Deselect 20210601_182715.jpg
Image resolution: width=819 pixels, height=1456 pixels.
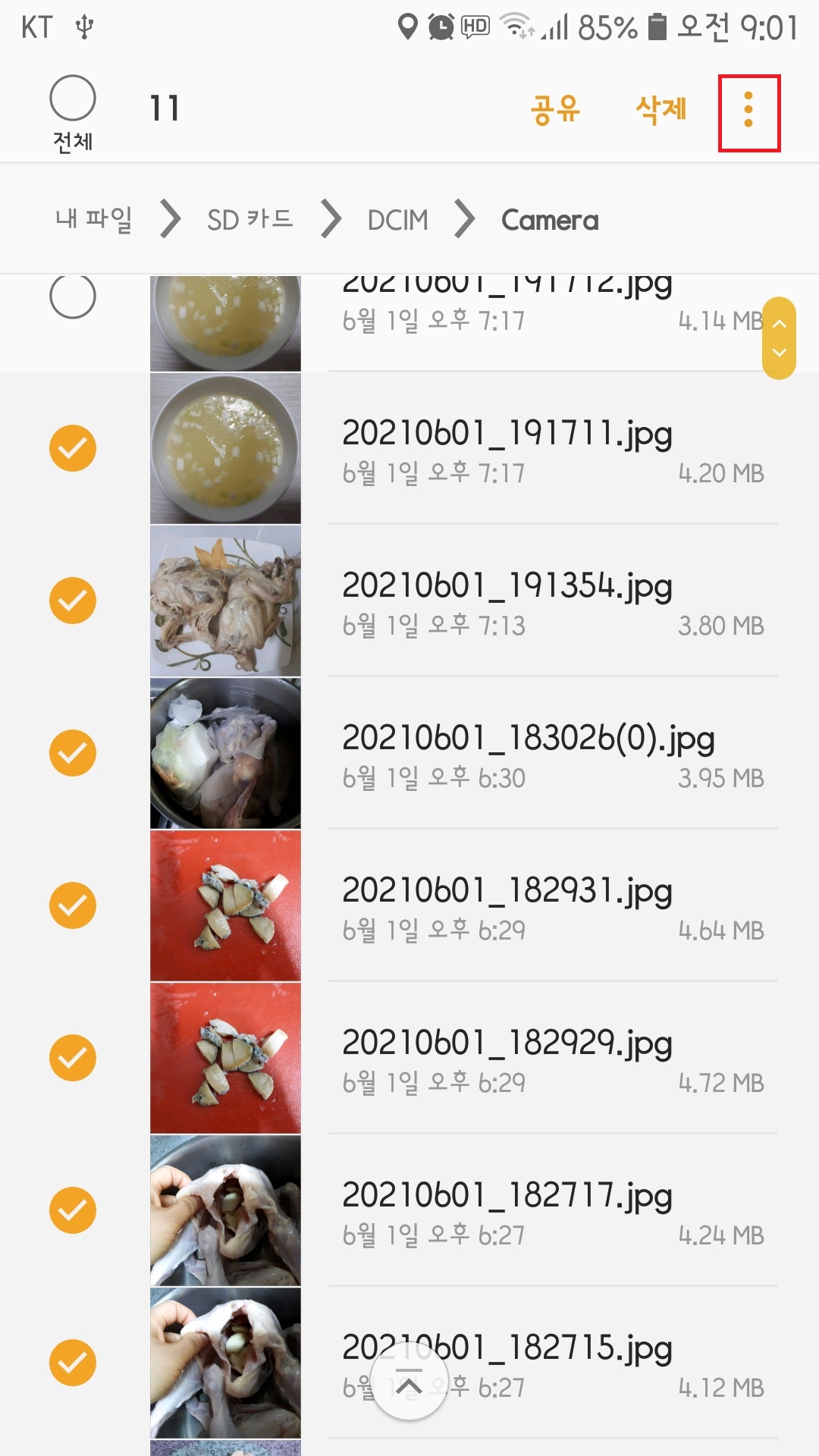73,1363
